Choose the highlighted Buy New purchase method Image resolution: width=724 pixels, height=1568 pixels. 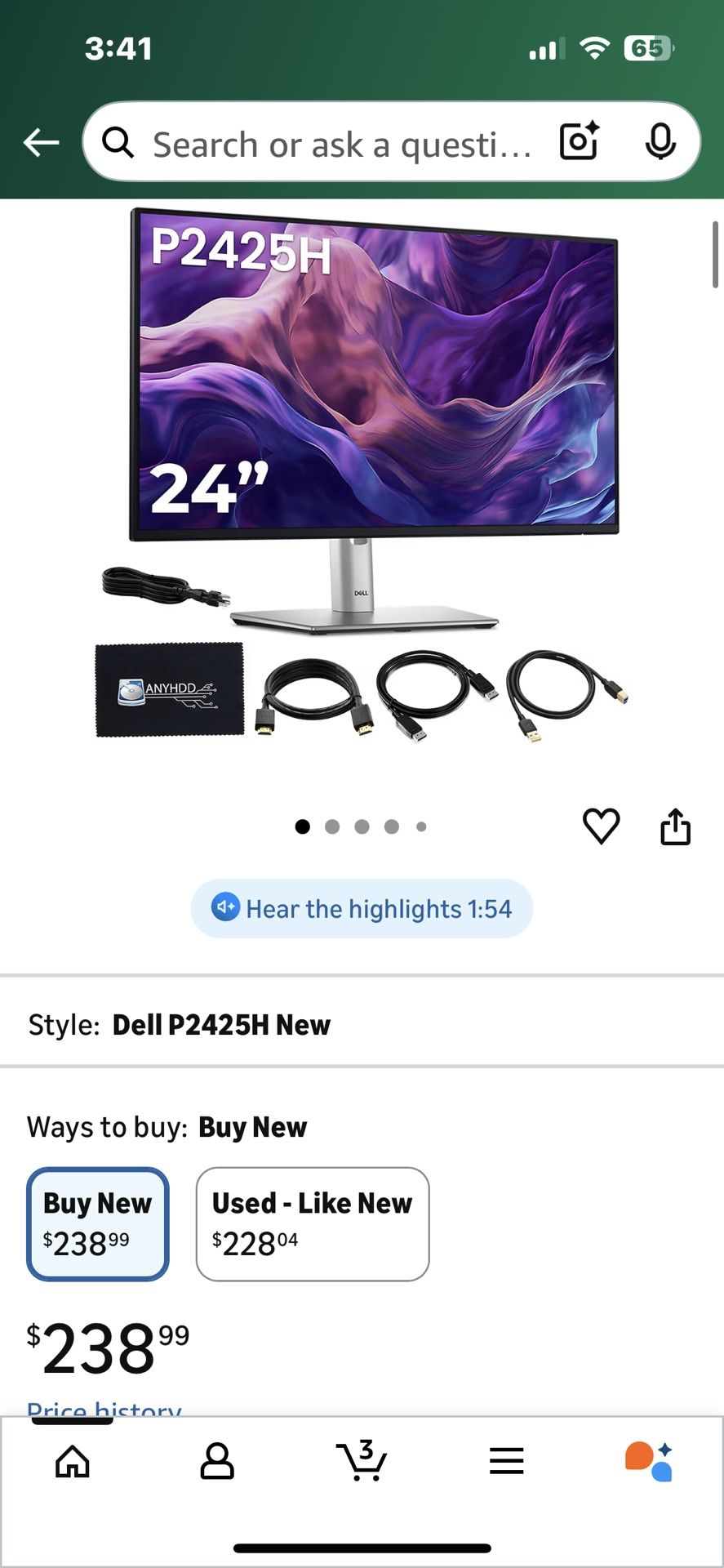coord(97,1223)
